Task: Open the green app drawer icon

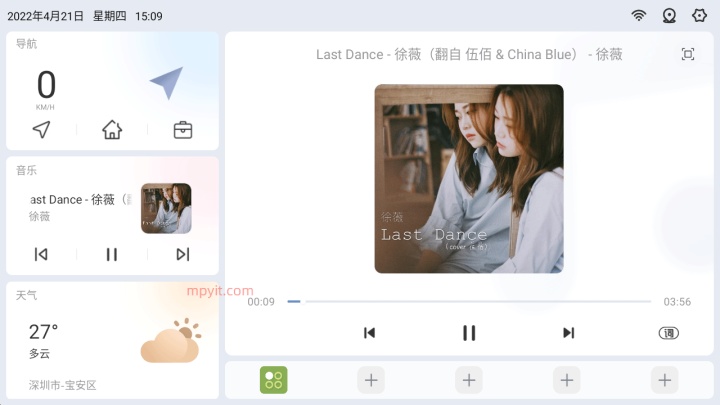Action: click(x=274, y=380)
